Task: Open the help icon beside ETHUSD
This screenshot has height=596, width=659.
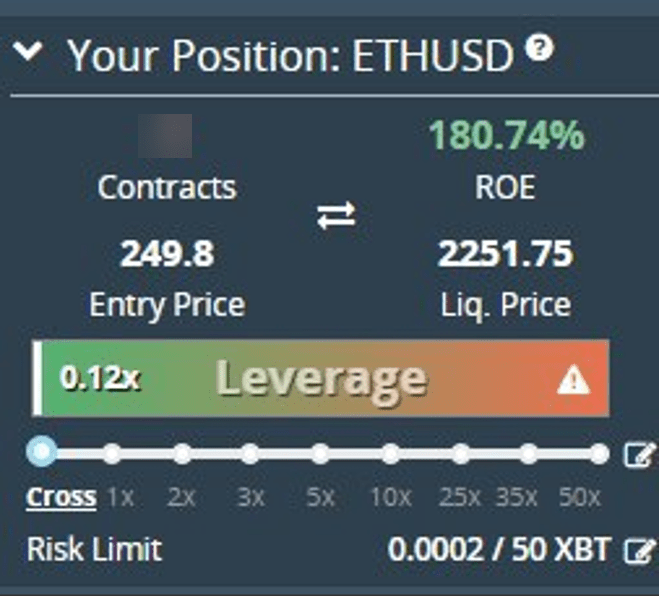Action: coord(539,48)
